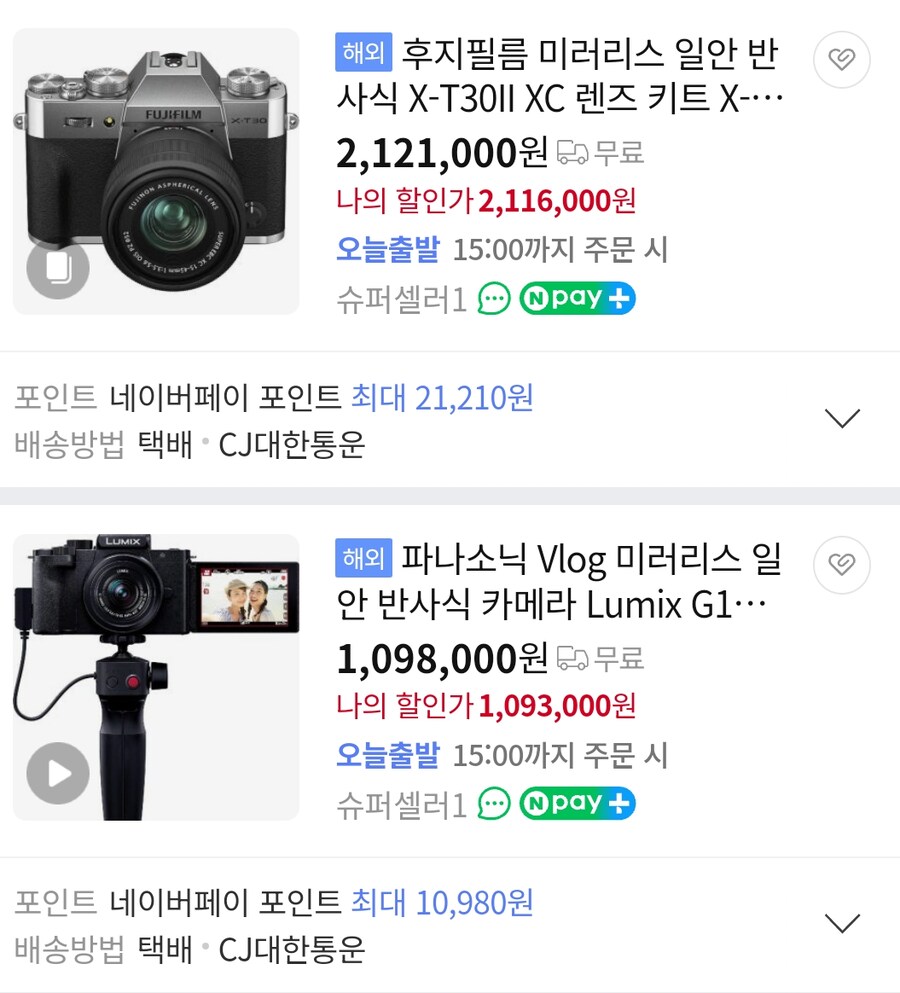
Task: Click the 최대 10,980원 Naver Pay points link
Action: pos(465,904)
